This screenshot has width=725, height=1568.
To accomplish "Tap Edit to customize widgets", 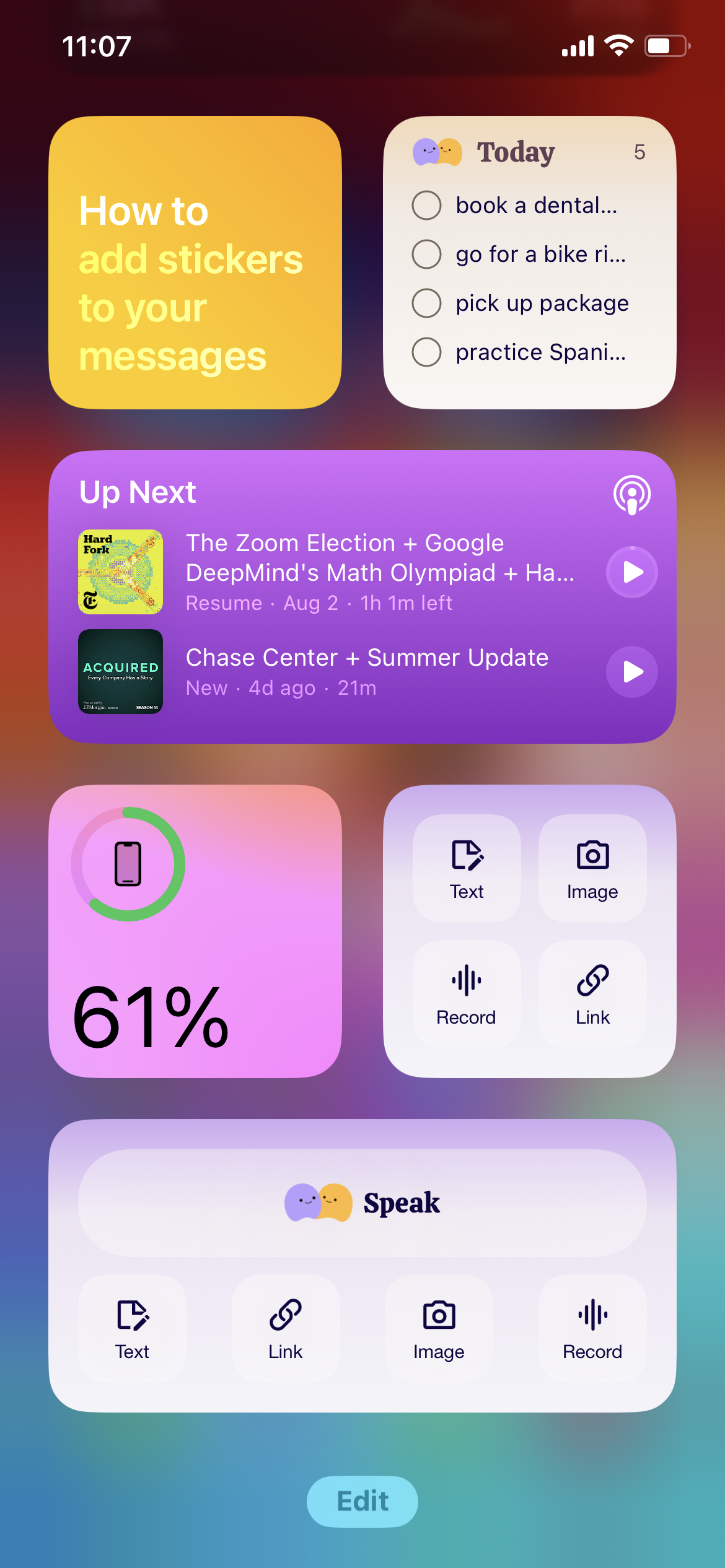I will pos(362,1501).
